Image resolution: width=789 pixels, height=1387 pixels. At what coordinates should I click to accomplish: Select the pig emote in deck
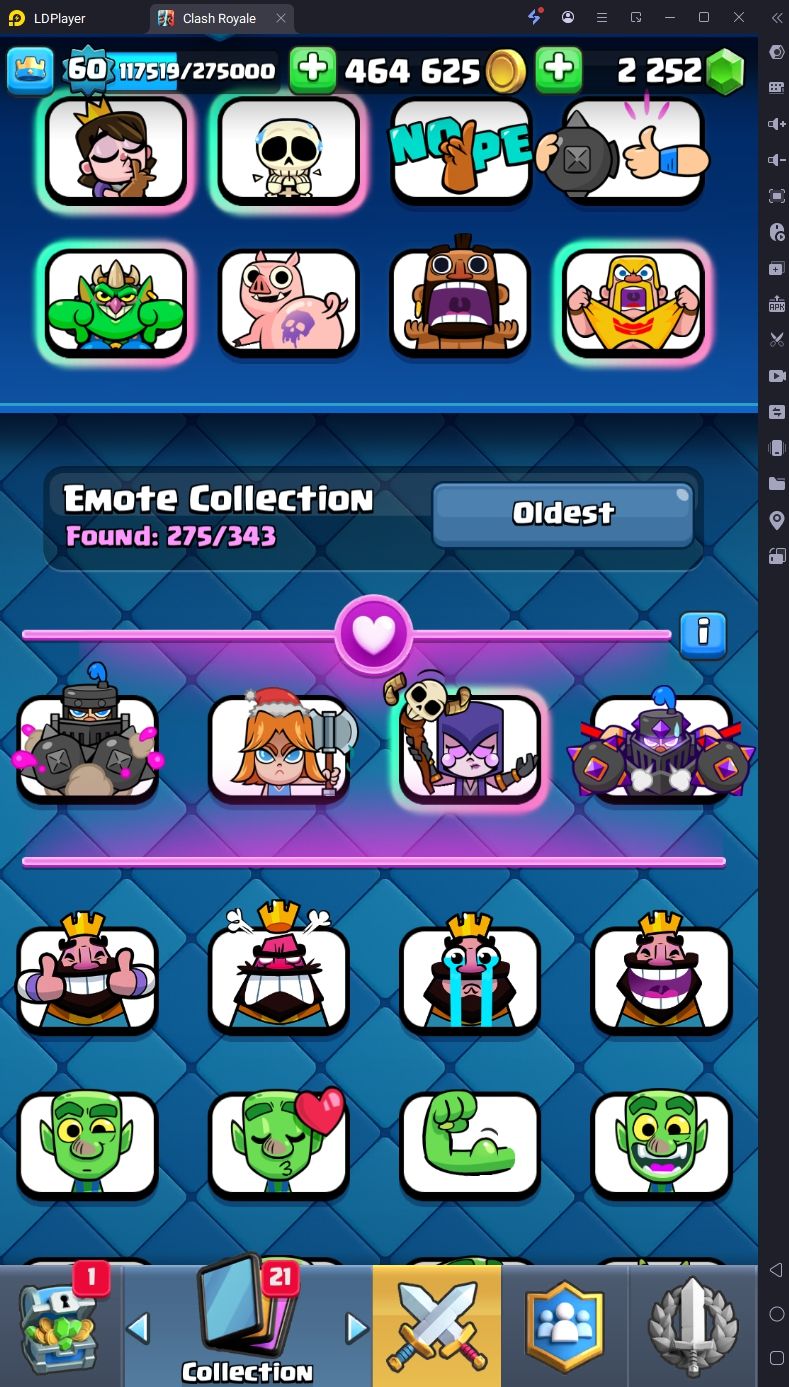[x=288, y=302]
